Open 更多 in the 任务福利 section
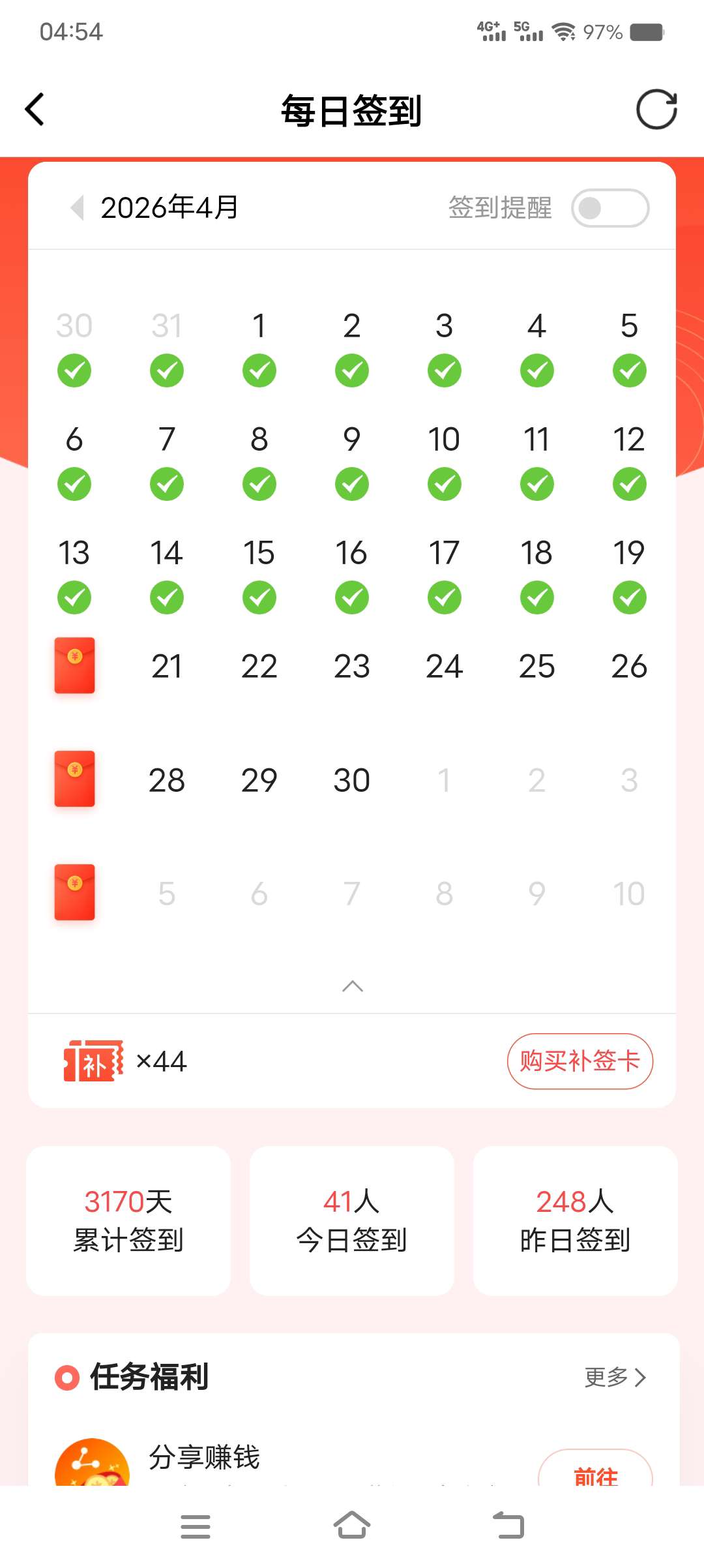The width and height of the screenshot is (704, 1568). click(x=615, y=1377)
